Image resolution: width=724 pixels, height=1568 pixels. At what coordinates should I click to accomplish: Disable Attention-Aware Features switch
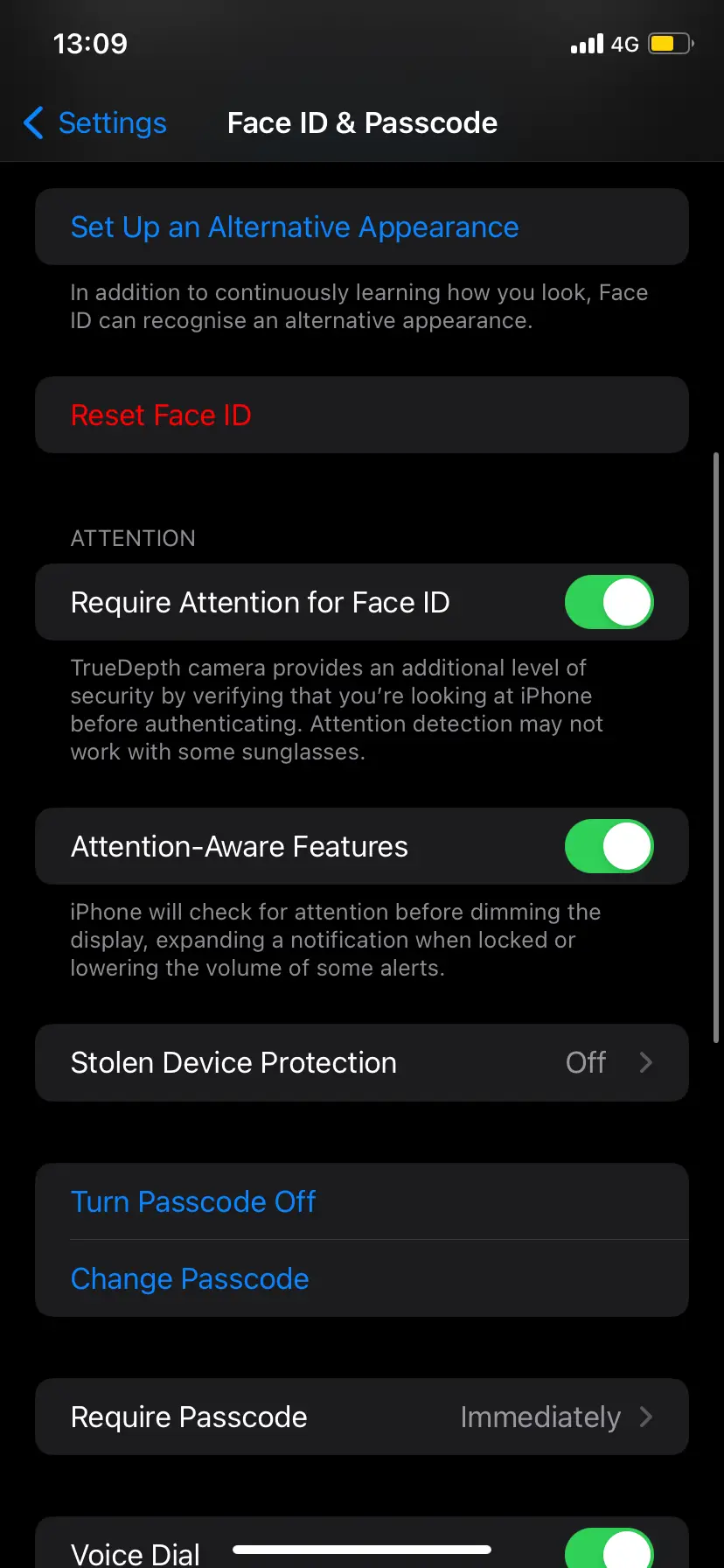[609, 846]
